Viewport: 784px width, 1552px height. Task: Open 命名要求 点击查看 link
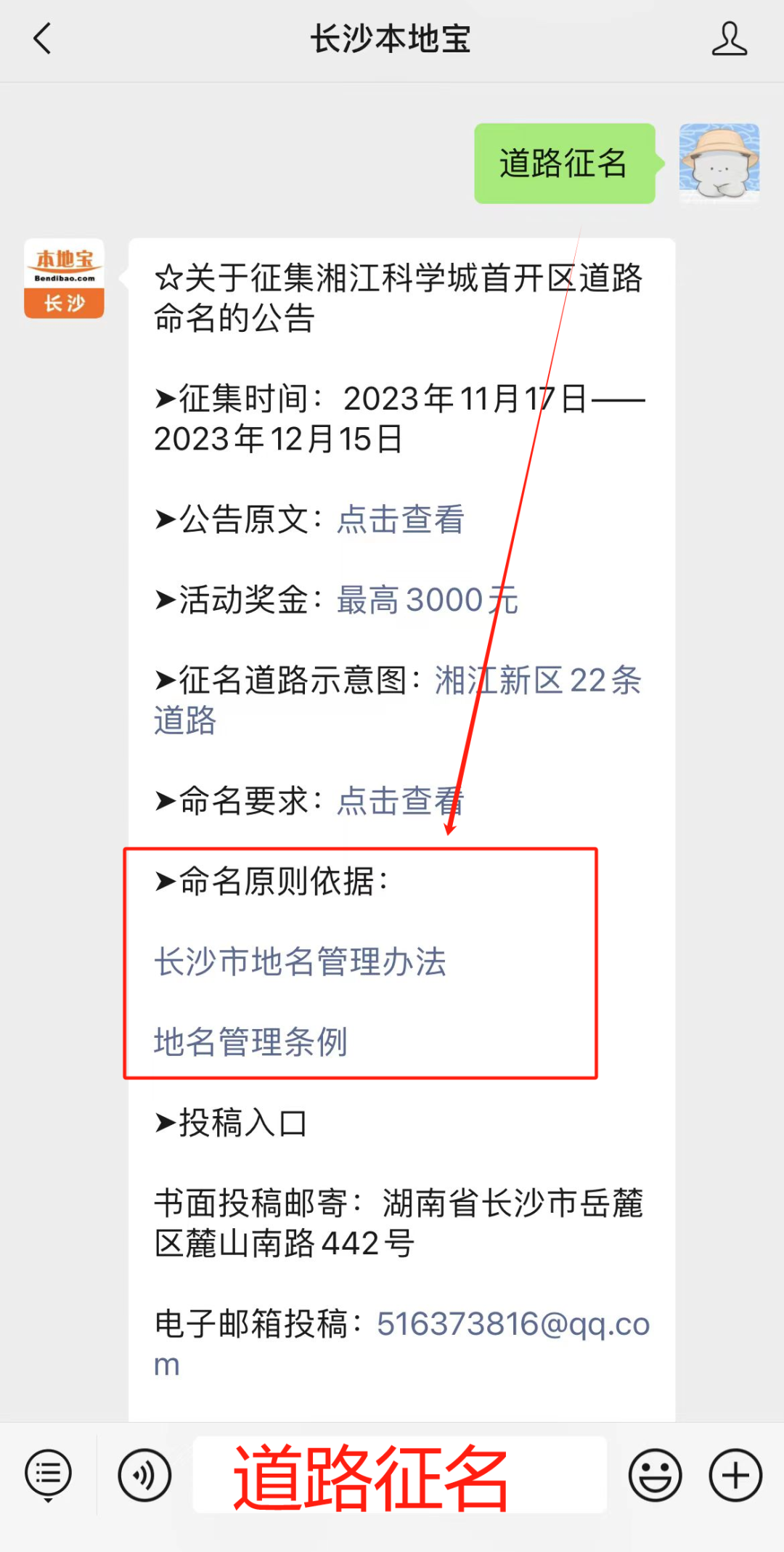401,801
